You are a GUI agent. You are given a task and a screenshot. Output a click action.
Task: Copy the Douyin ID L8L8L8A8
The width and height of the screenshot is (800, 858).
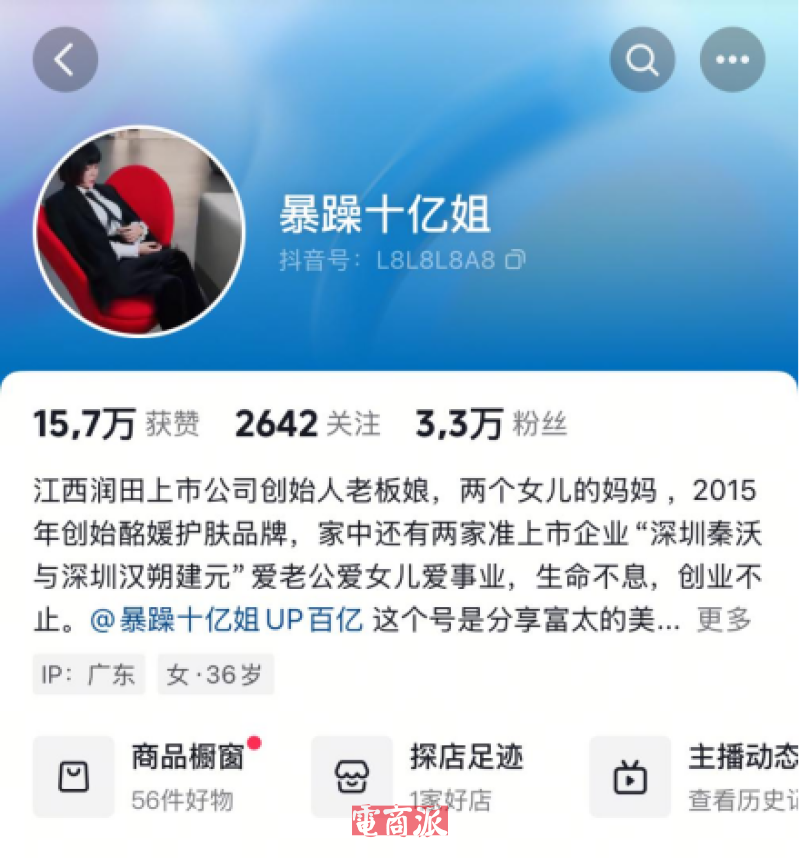pyautogui.click(x=515, y=261)
